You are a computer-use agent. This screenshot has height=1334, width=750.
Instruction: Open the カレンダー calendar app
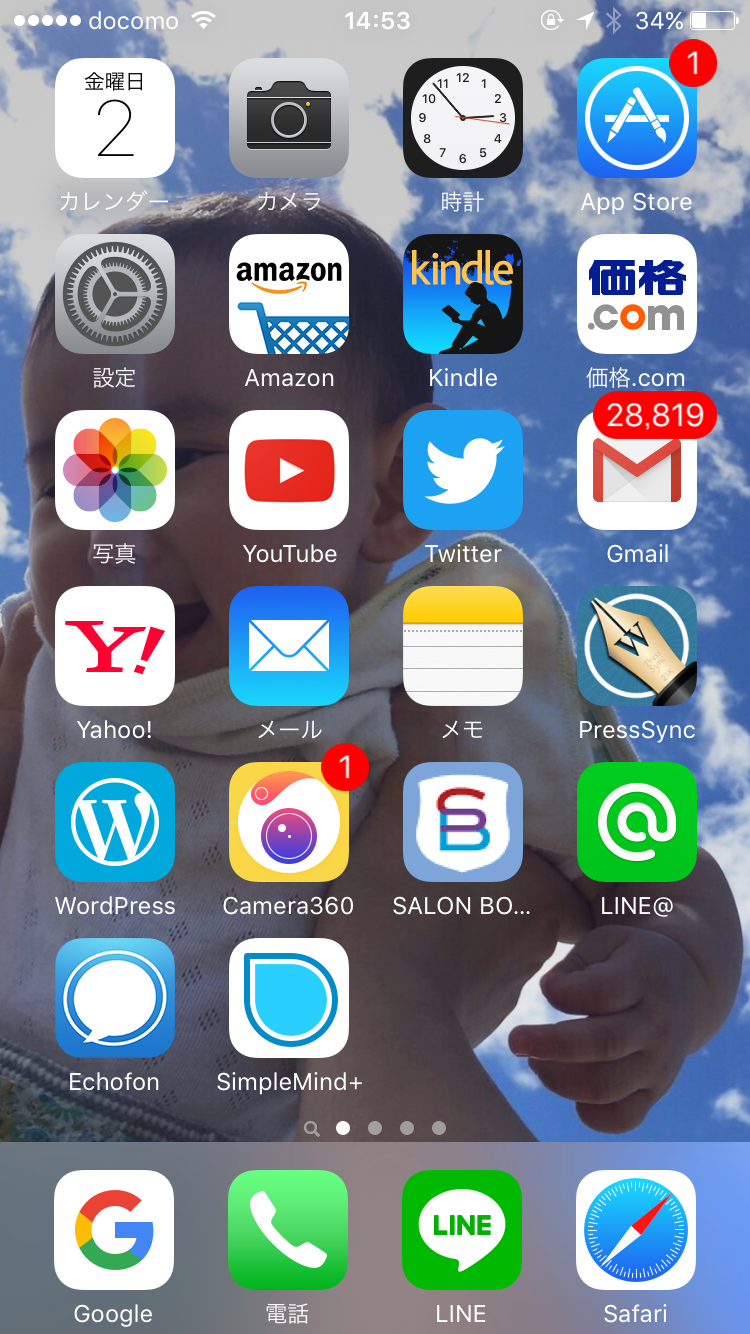(x=115, y=118)
